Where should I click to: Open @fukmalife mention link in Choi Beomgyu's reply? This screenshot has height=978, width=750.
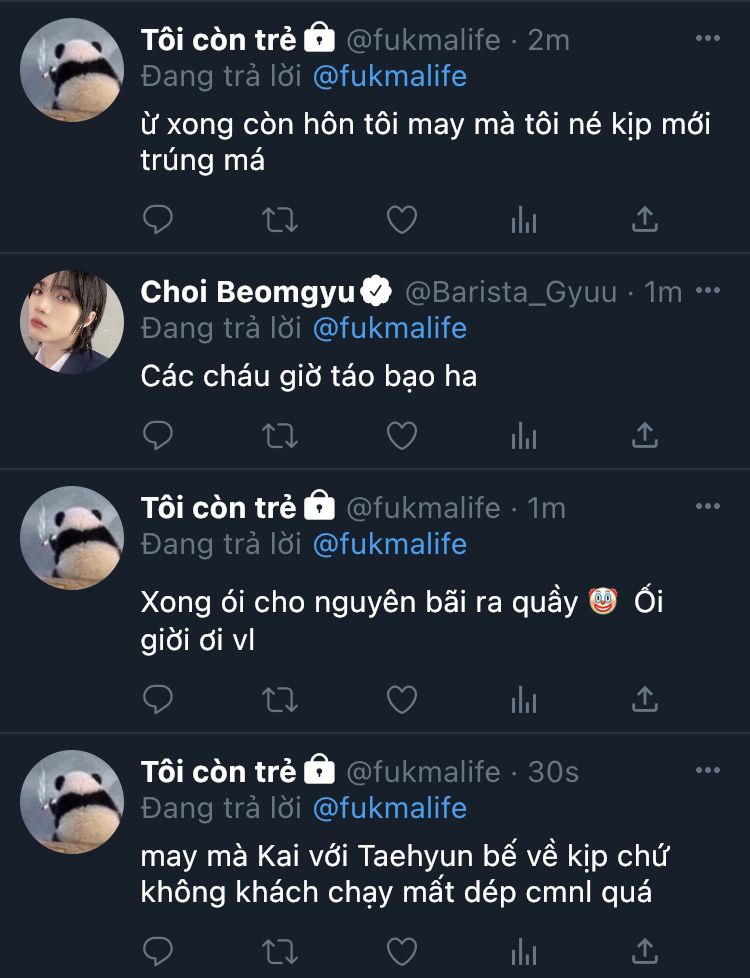389,327
